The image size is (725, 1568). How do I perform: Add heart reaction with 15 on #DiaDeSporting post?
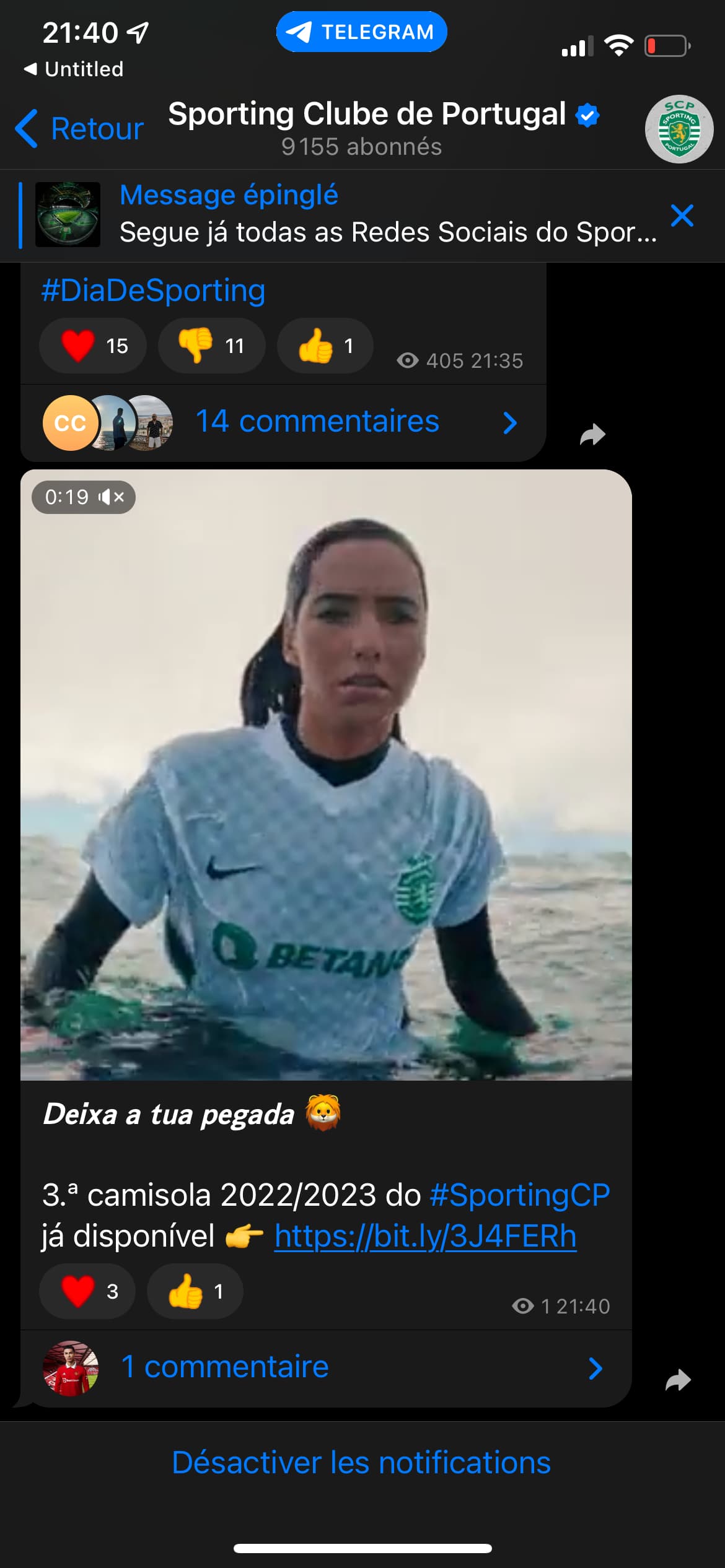(93, 346)
